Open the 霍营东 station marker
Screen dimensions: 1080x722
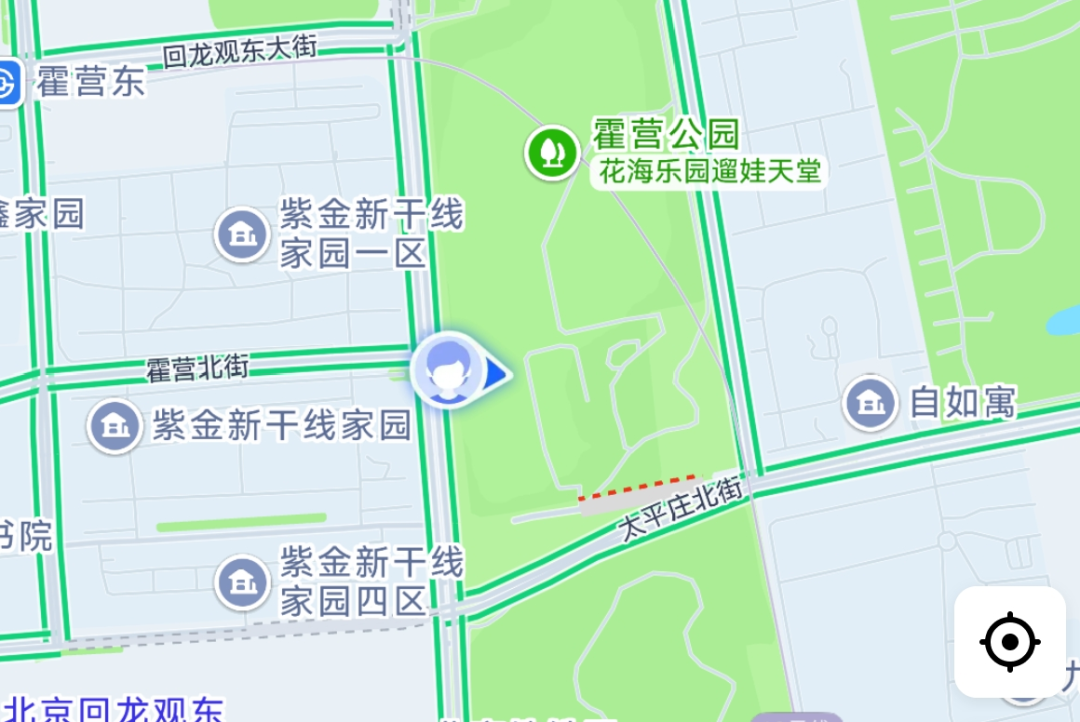point(8,83)
